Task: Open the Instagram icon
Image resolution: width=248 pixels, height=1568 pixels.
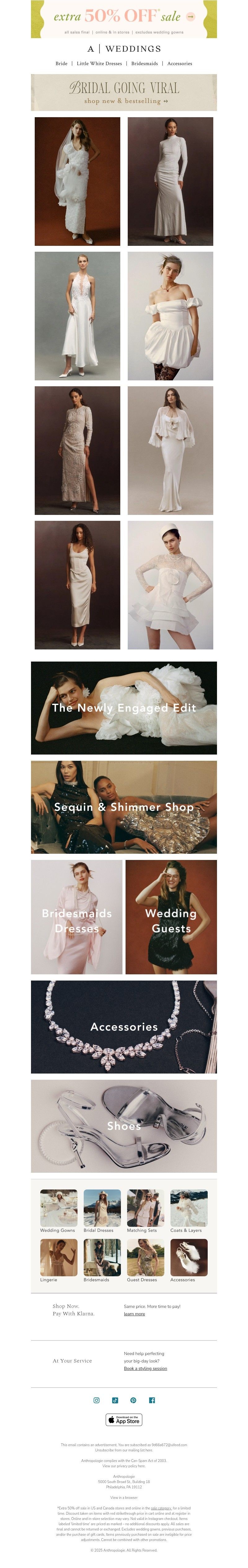Action: point(96,1401)
